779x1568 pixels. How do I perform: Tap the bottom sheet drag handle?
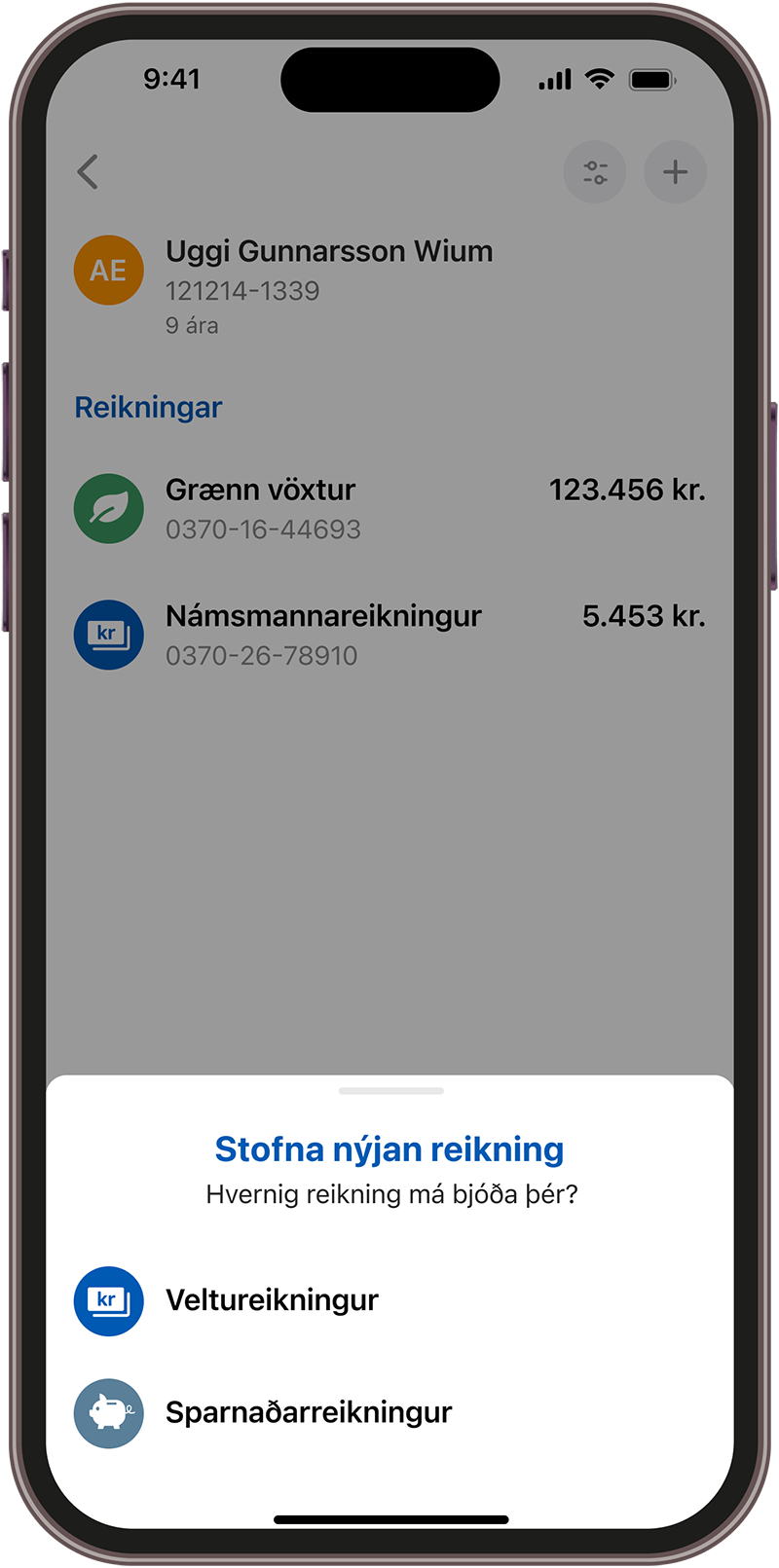[x=390, y=1091]
